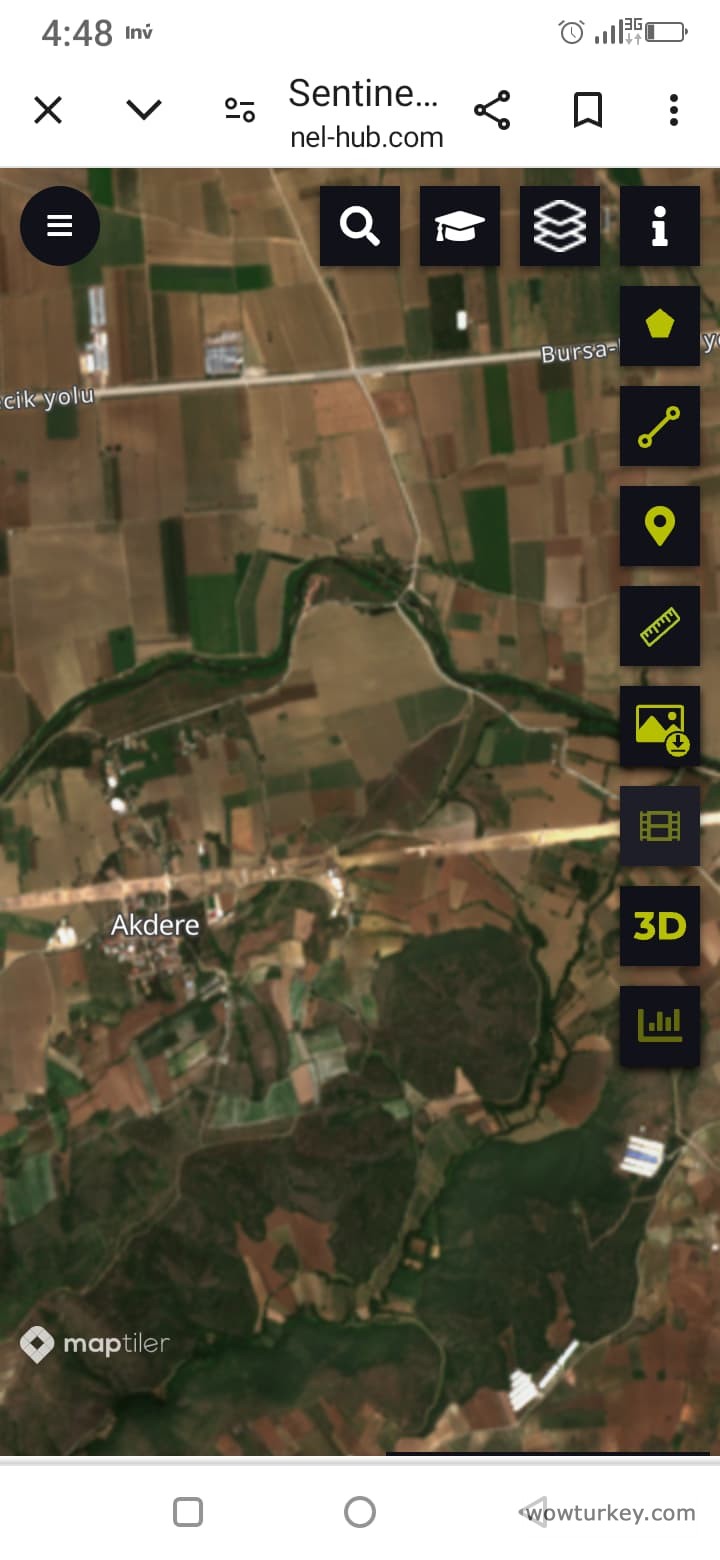This screenshot has width=720, height=1560.
Task: Open the browser three-dot menu
Action: [673, 110]
